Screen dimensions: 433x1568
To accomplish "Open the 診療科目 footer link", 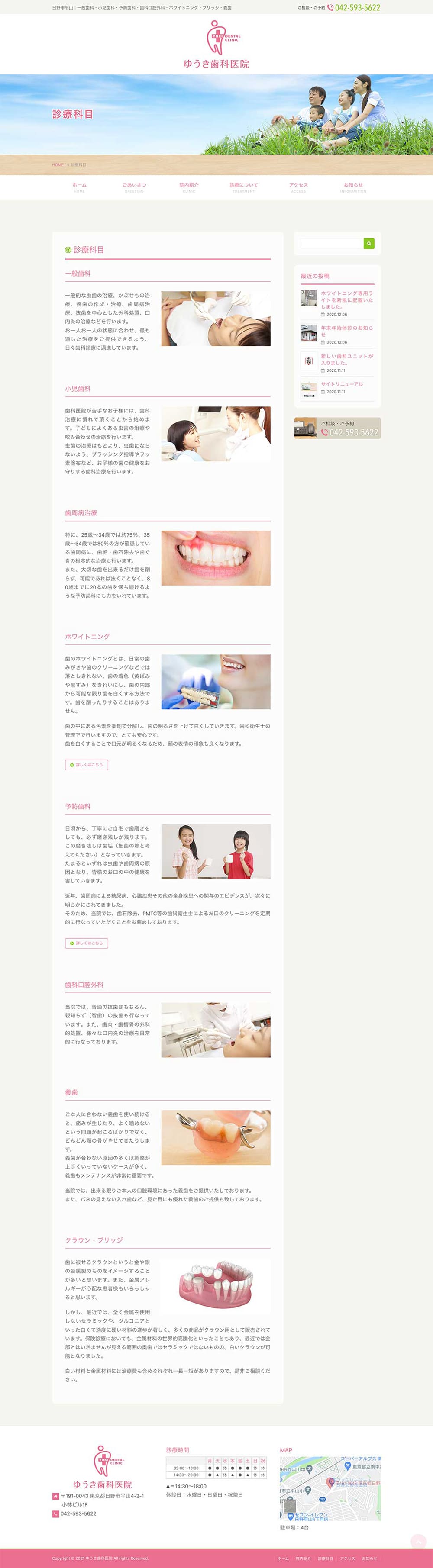I will coord(325,1558).
